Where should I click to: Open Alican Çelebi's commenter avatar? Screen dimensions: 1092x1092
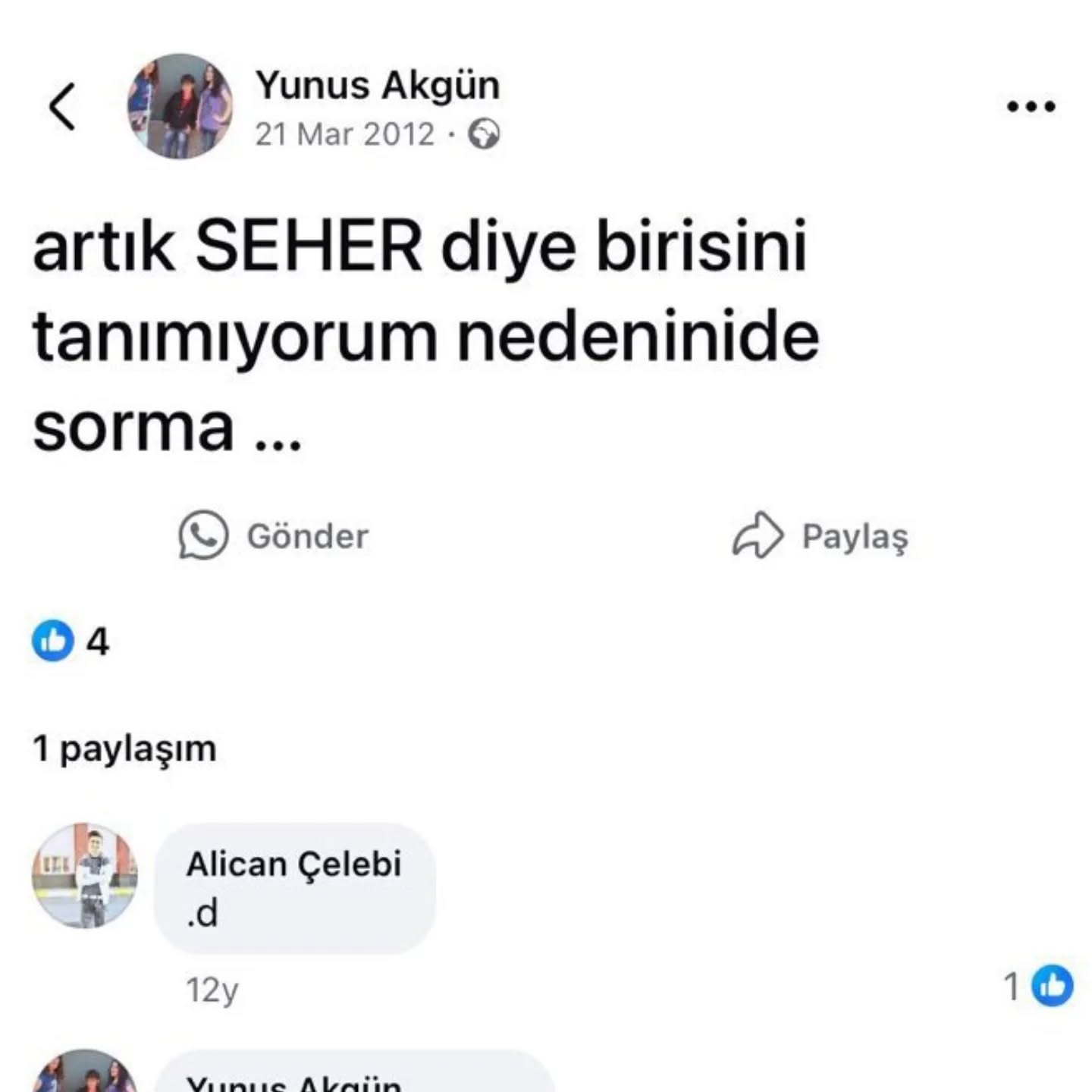85,876
